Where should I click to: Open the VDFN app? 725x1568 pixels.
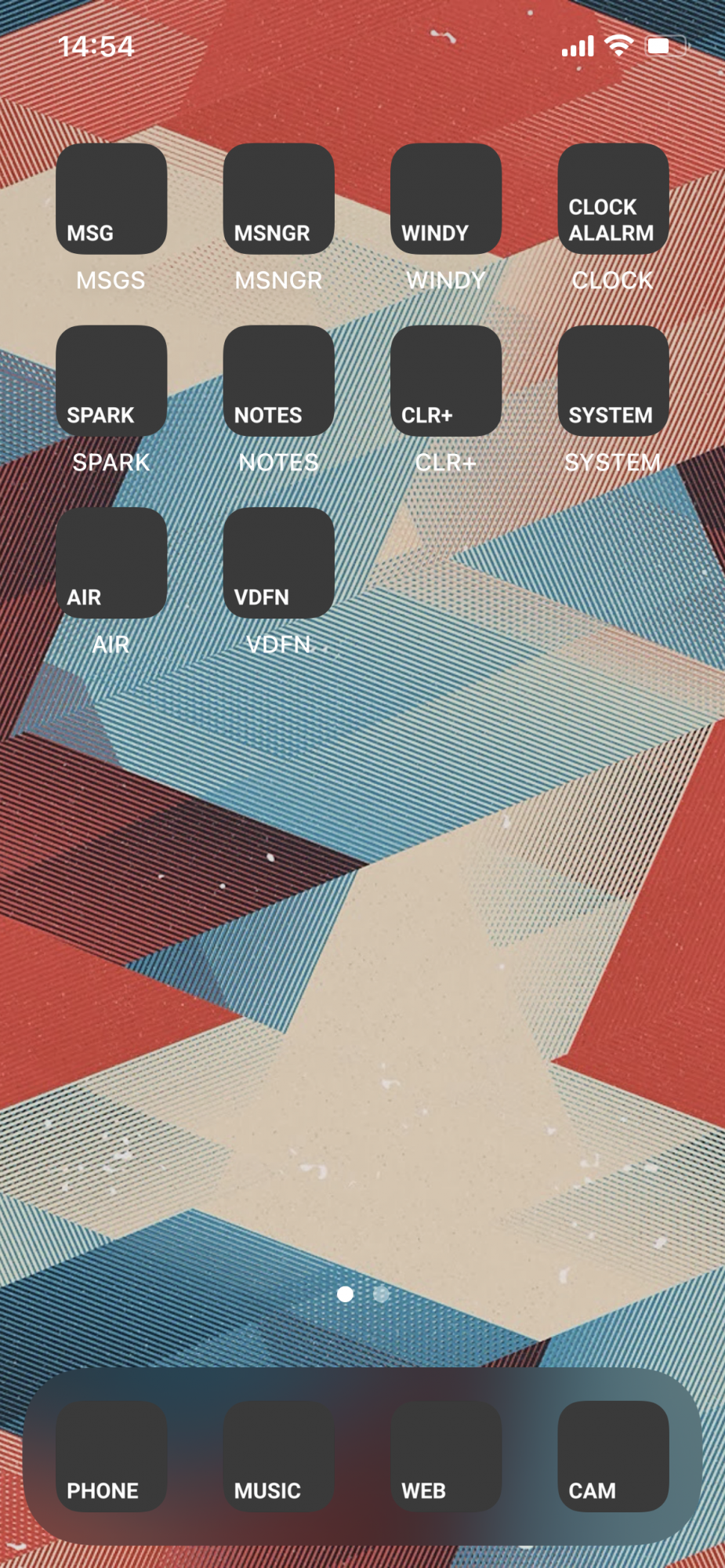(278, 562)
